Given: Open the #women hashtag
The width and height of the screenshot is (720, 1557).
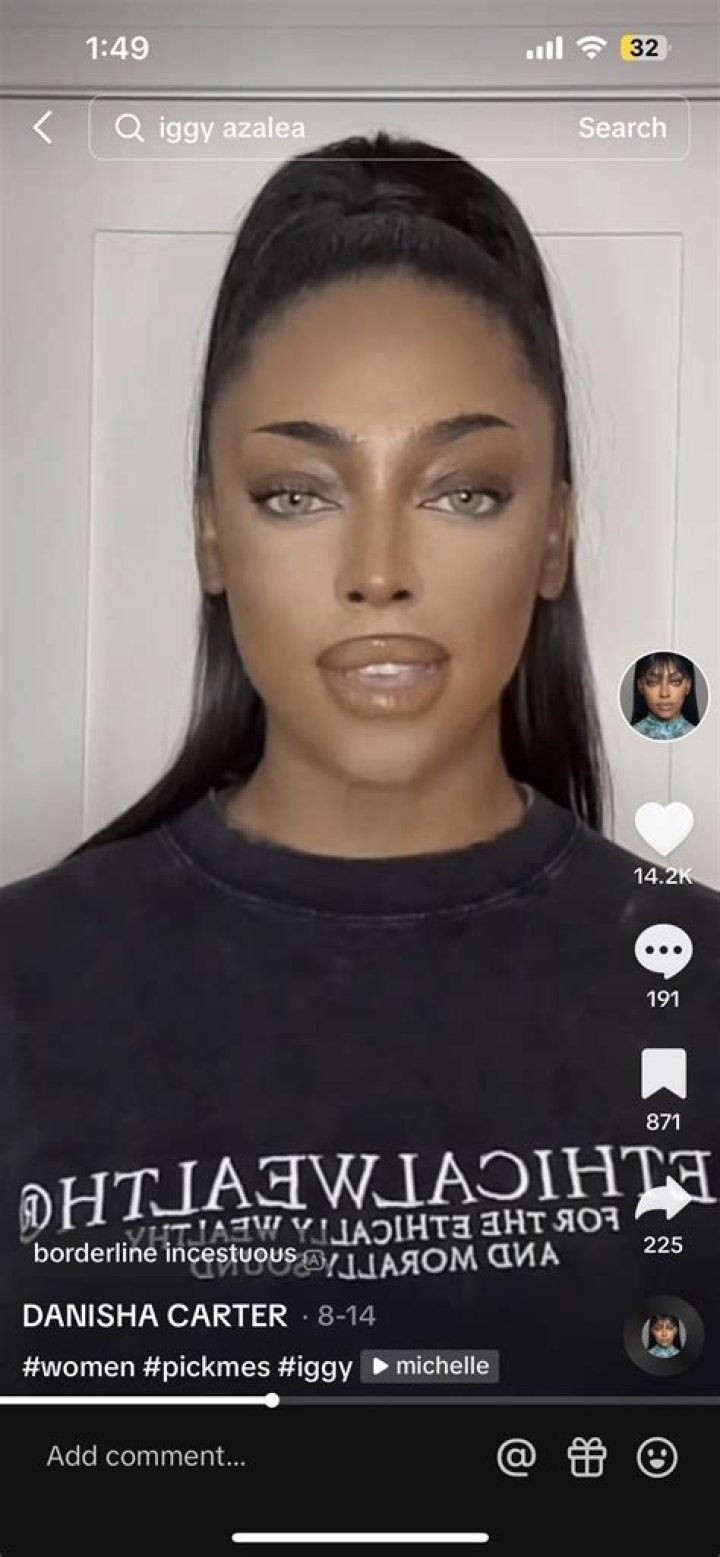Looking at the screenshot, I should point(78,1366).
